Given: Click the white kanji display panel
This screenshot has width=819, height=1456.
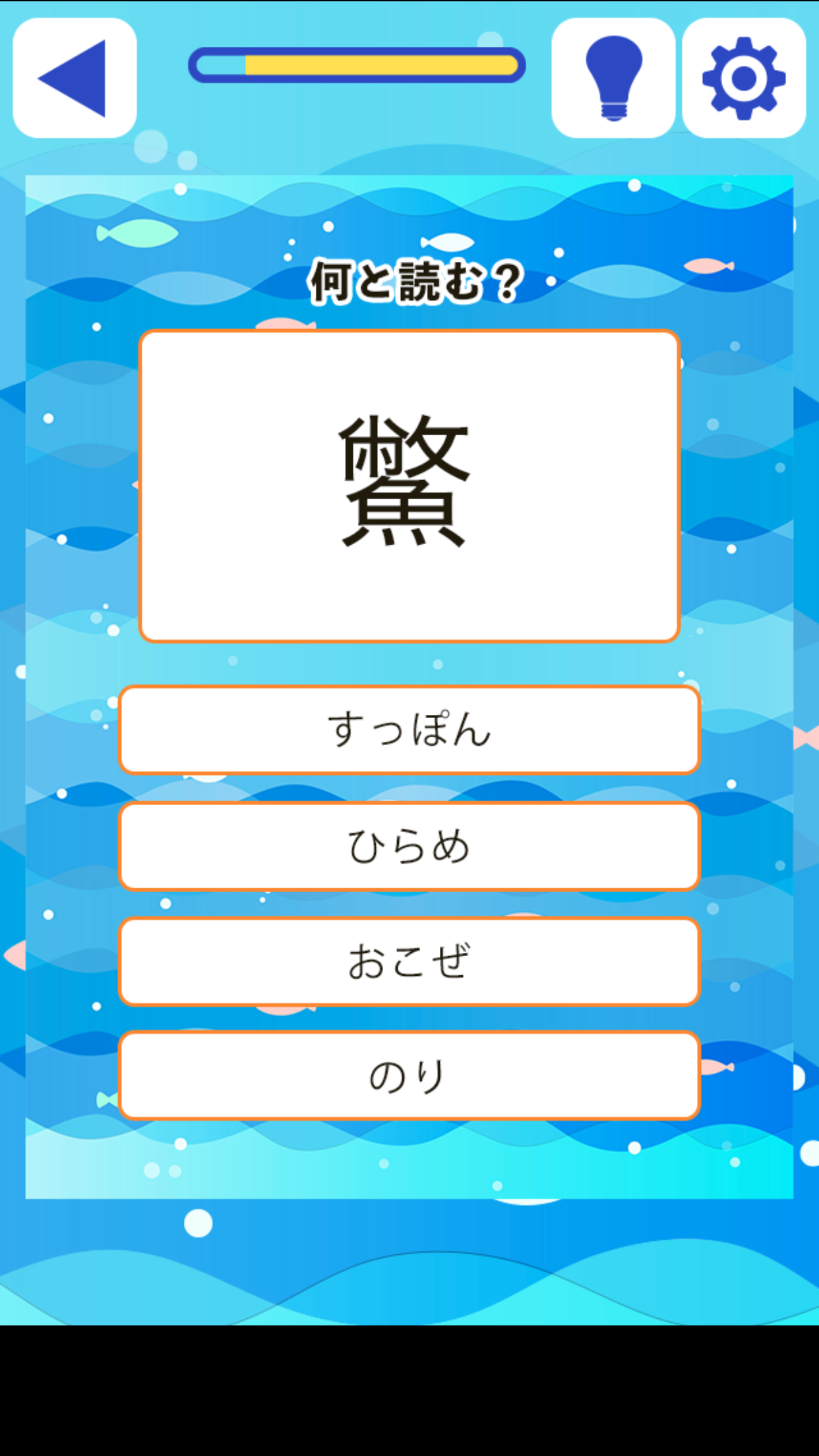Looking at the screenshot, I should click(409, 483).
